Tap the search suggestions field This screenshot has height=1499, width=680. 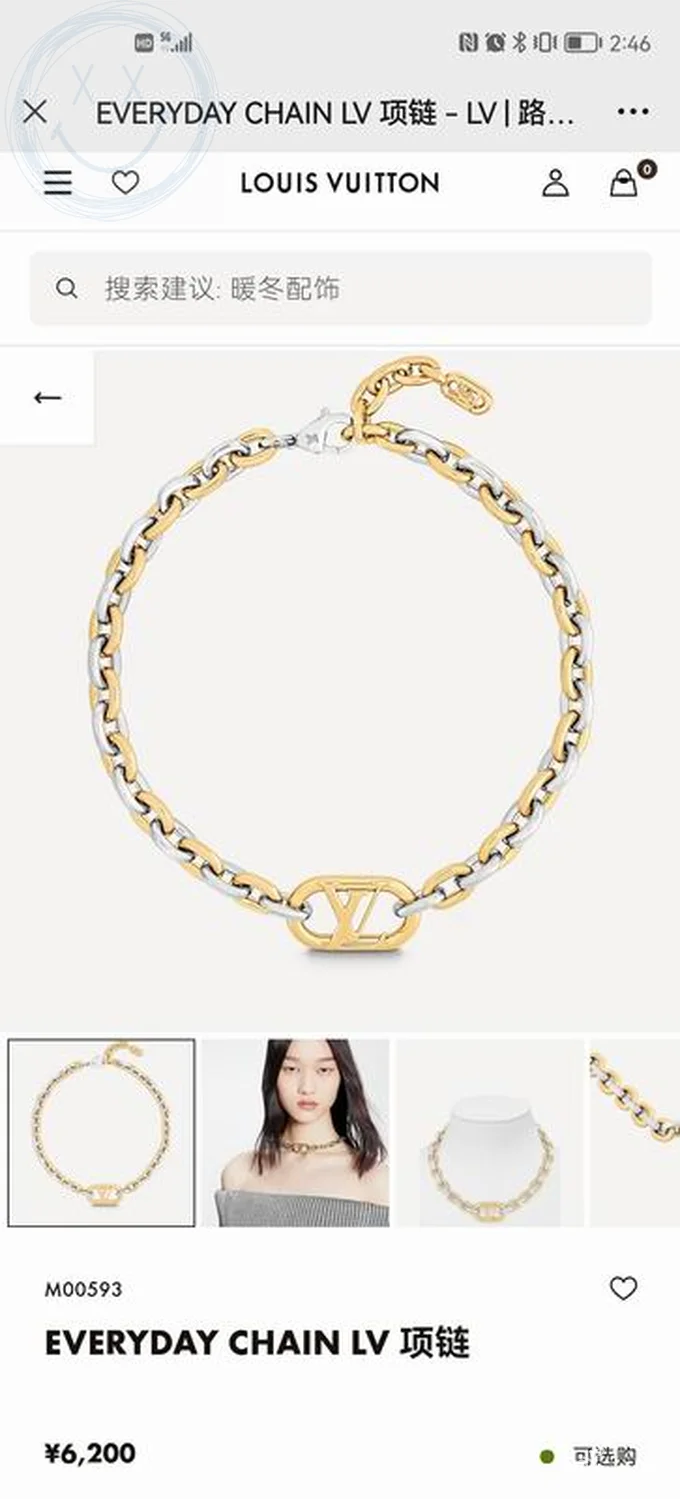point(340,288)
